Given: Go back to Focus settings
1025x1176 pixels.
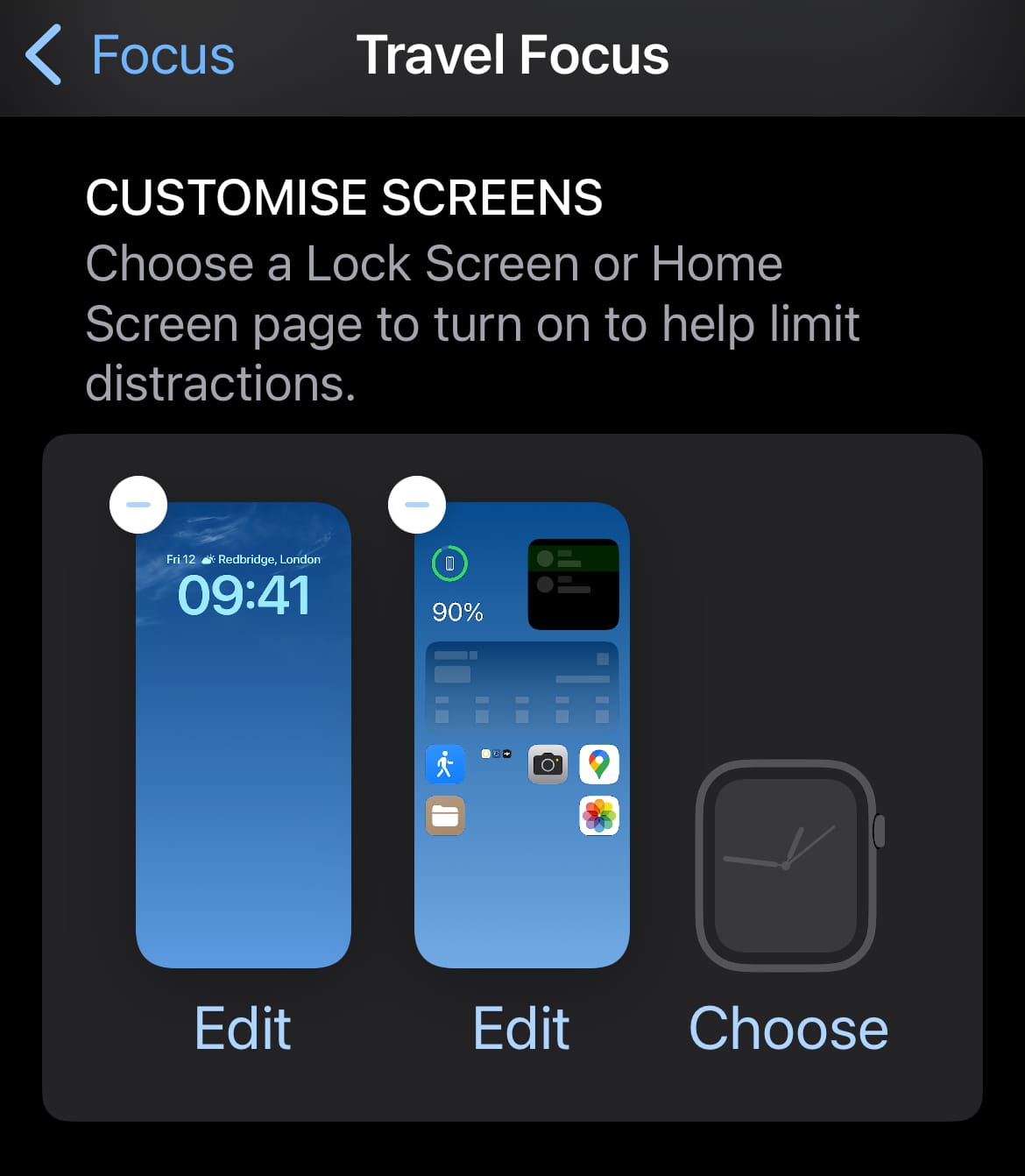Looking at the screenshot, I should coord(131,55).
